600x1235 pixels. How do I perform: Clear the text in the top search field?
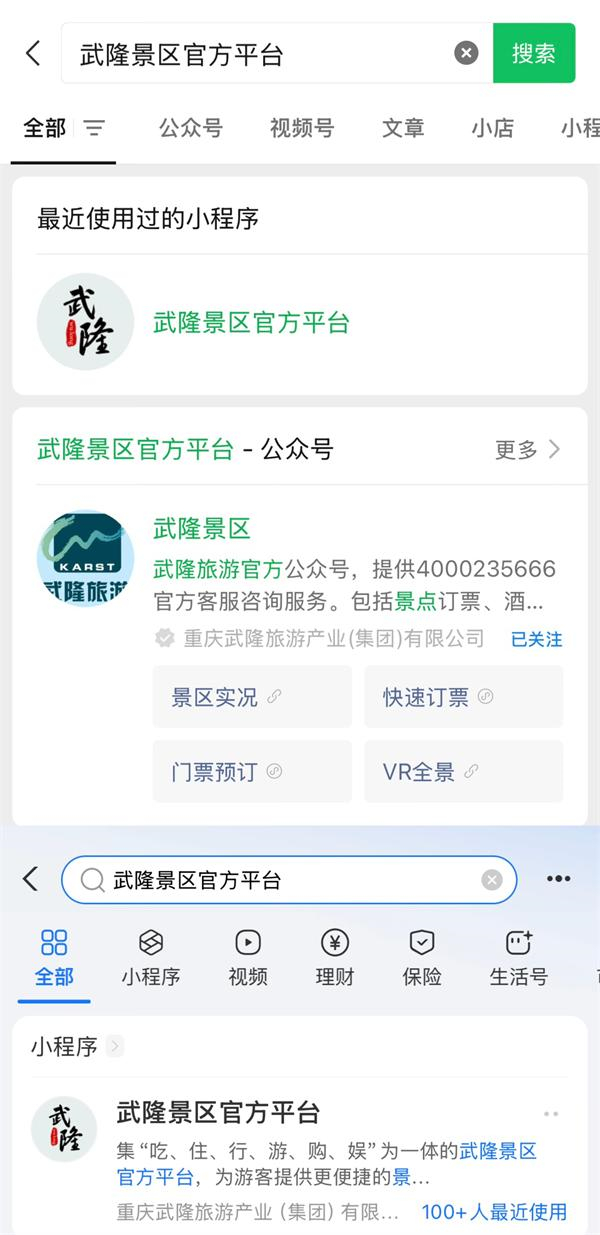click(466, 53)
